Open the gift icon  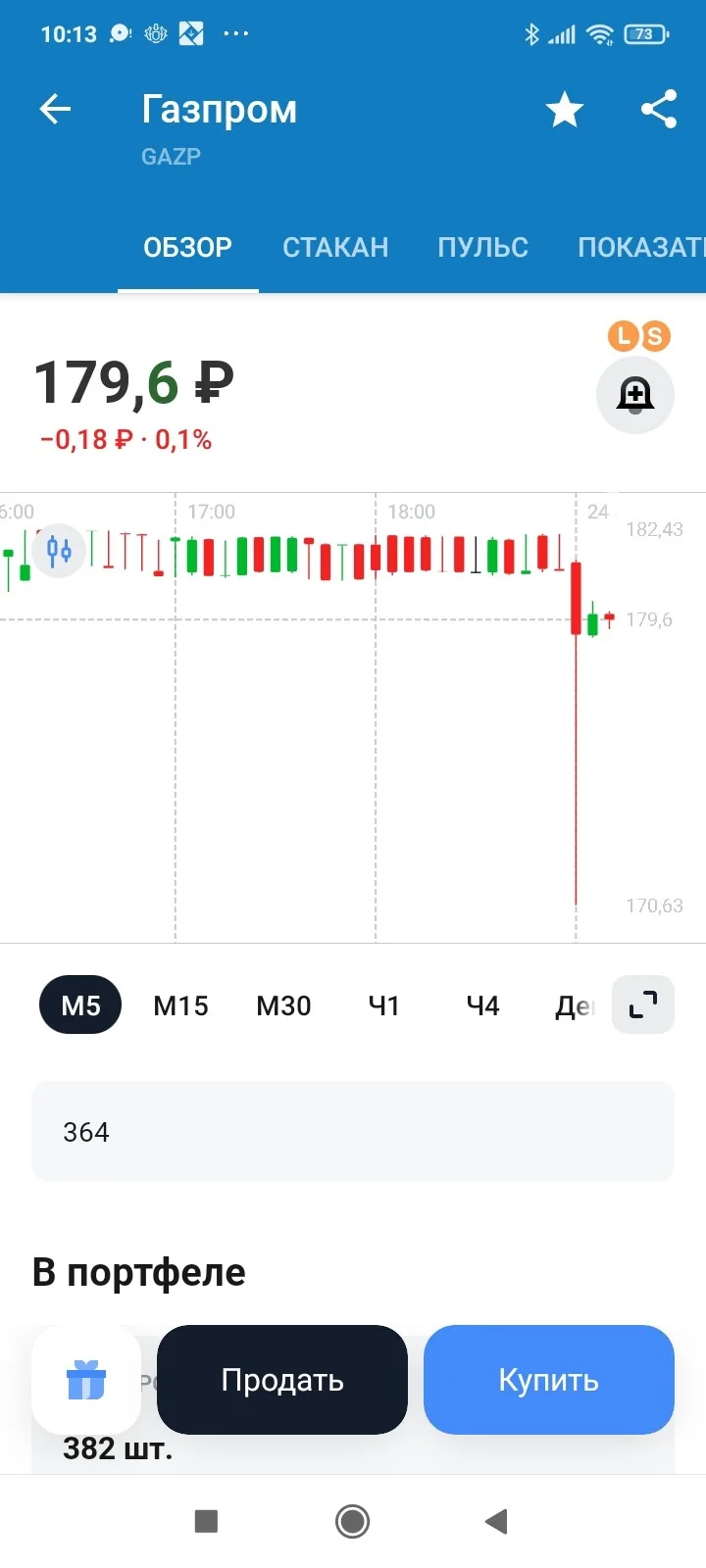click(86, 1380)
